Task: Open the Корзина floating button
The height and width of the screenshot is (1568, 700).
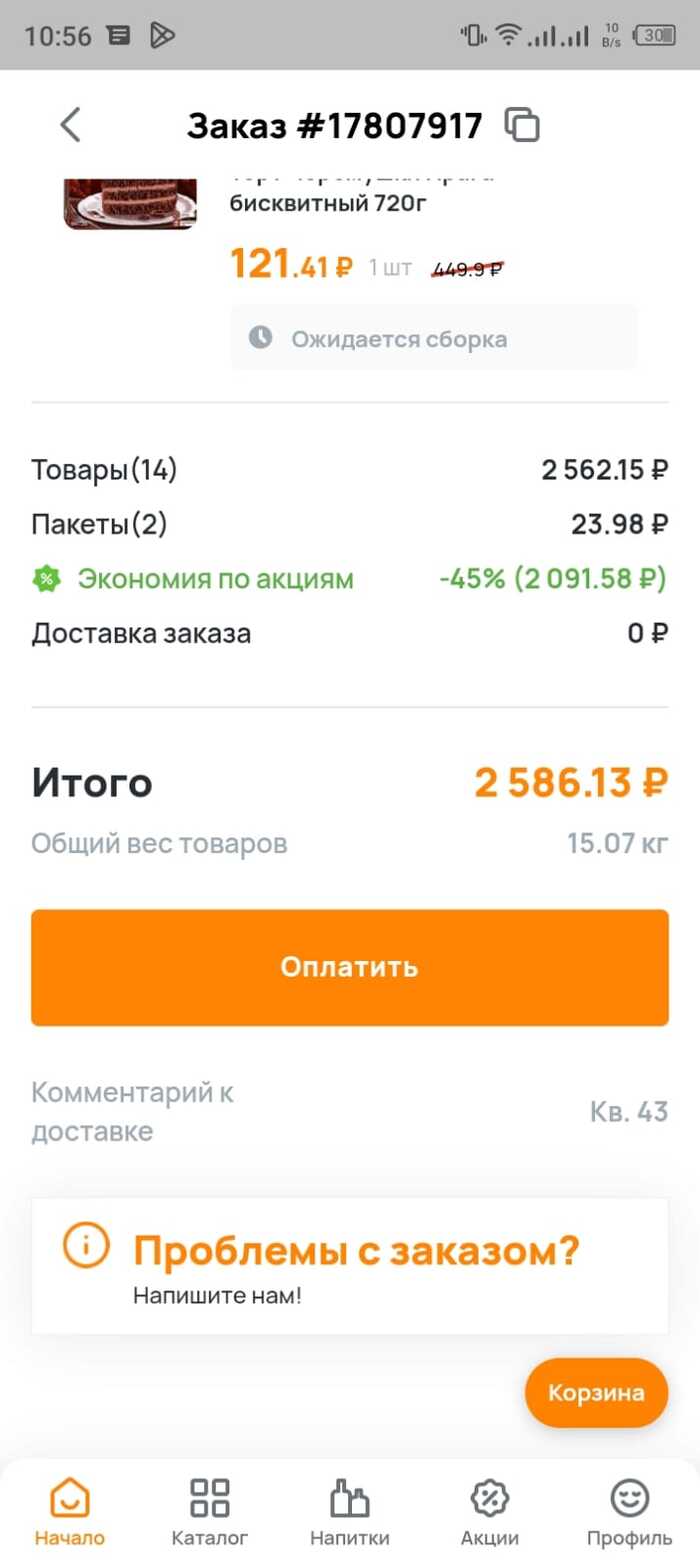Action: (x=596, y=1392)
